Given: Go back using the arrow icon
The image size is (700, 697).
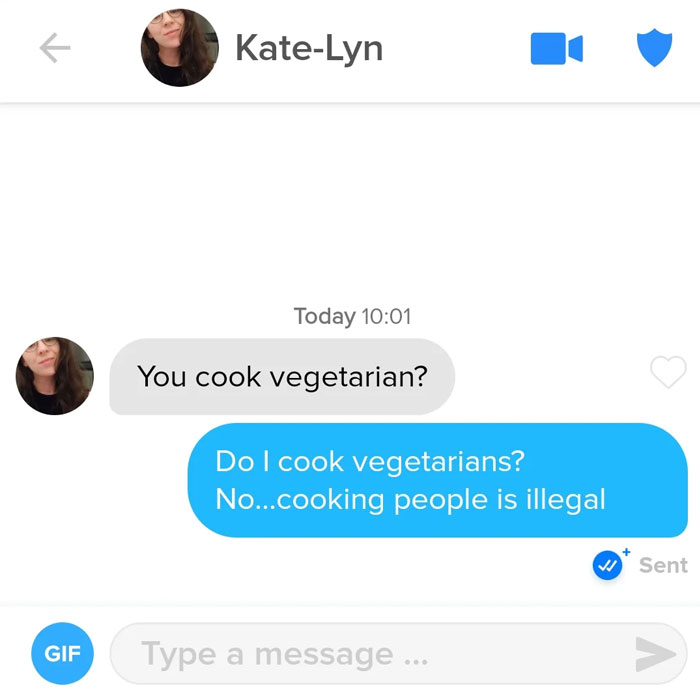Looking at the screenshot, I should [55, 48].
